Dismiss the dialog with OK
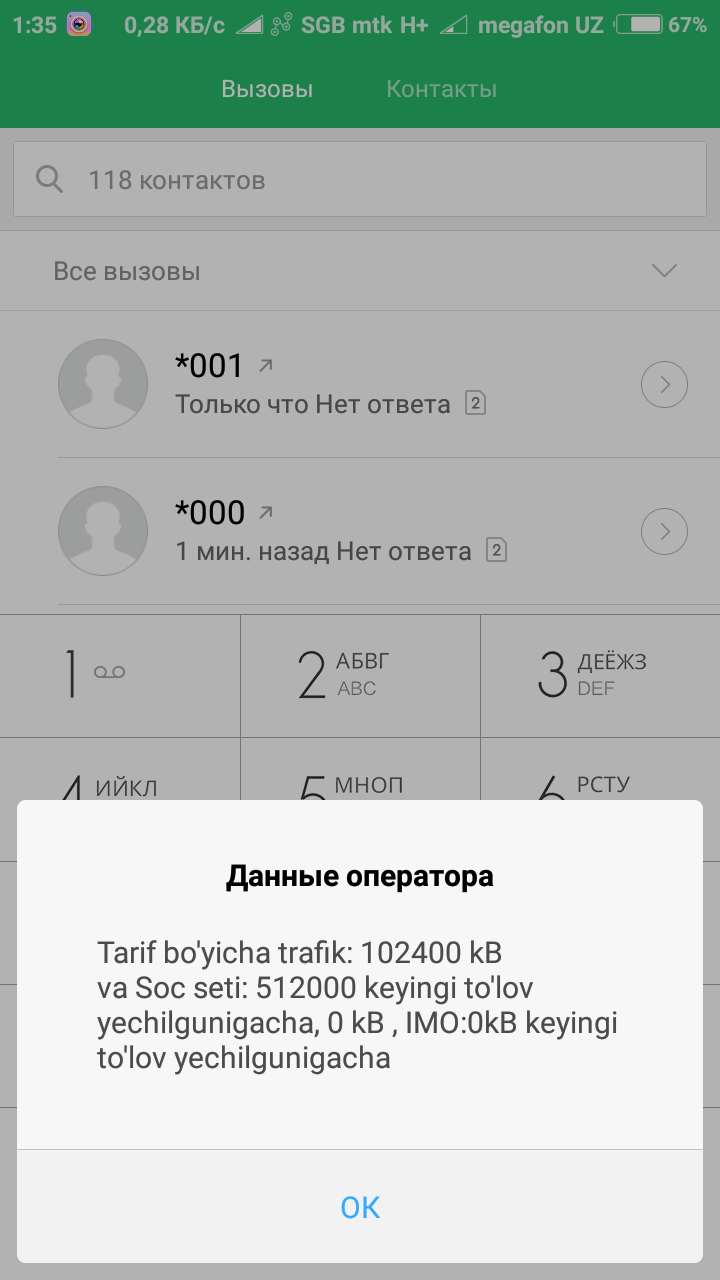720x1280 pixels. (360, 1207)
